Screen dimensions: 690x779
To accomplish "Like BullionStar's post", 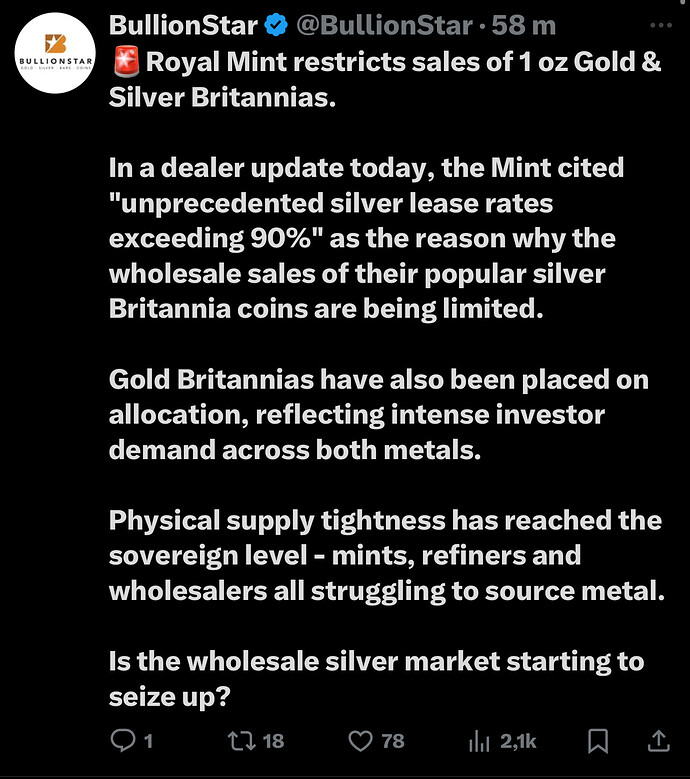I will [360, 741].
